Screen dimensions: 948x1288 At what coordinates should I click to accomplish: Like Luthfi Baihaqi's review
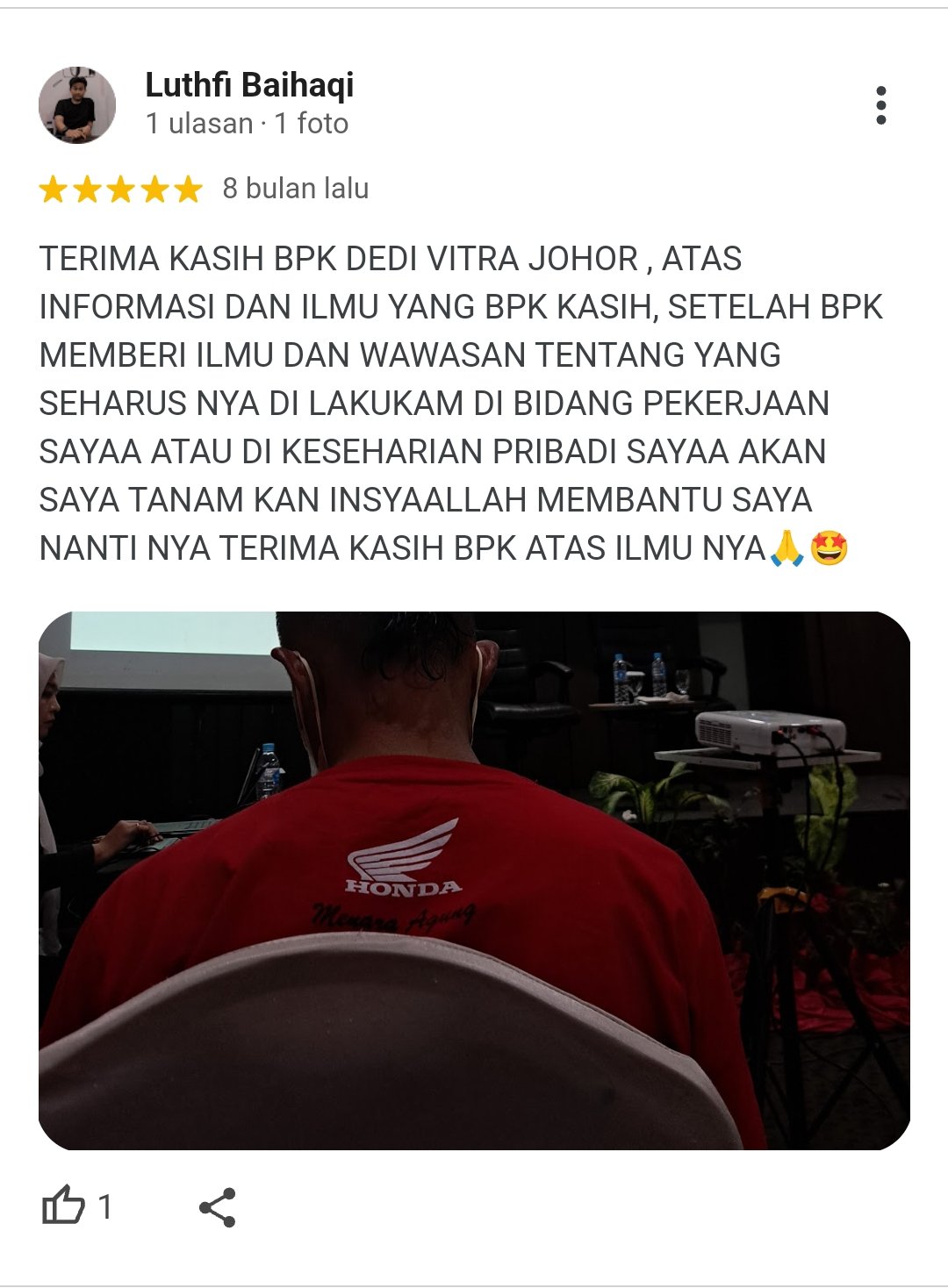point(64,1206)
